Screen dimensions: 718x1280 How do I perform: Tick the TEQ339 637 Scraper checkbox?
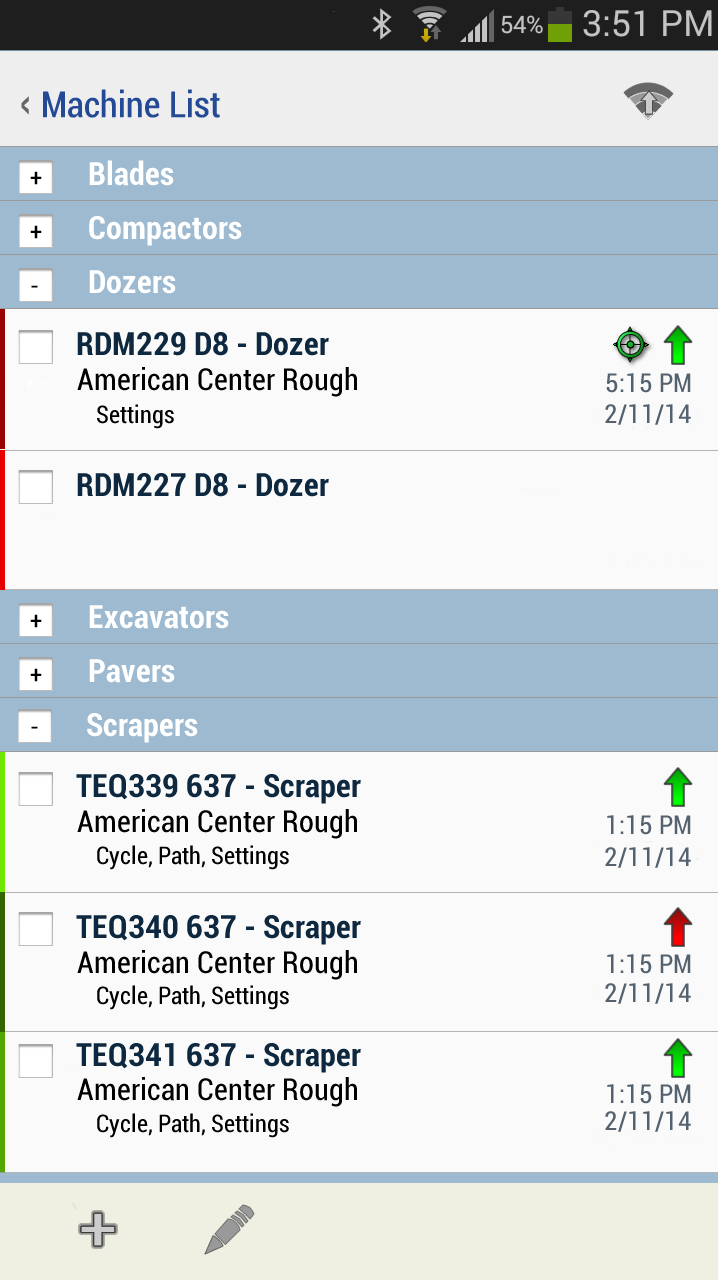(36, 789)
